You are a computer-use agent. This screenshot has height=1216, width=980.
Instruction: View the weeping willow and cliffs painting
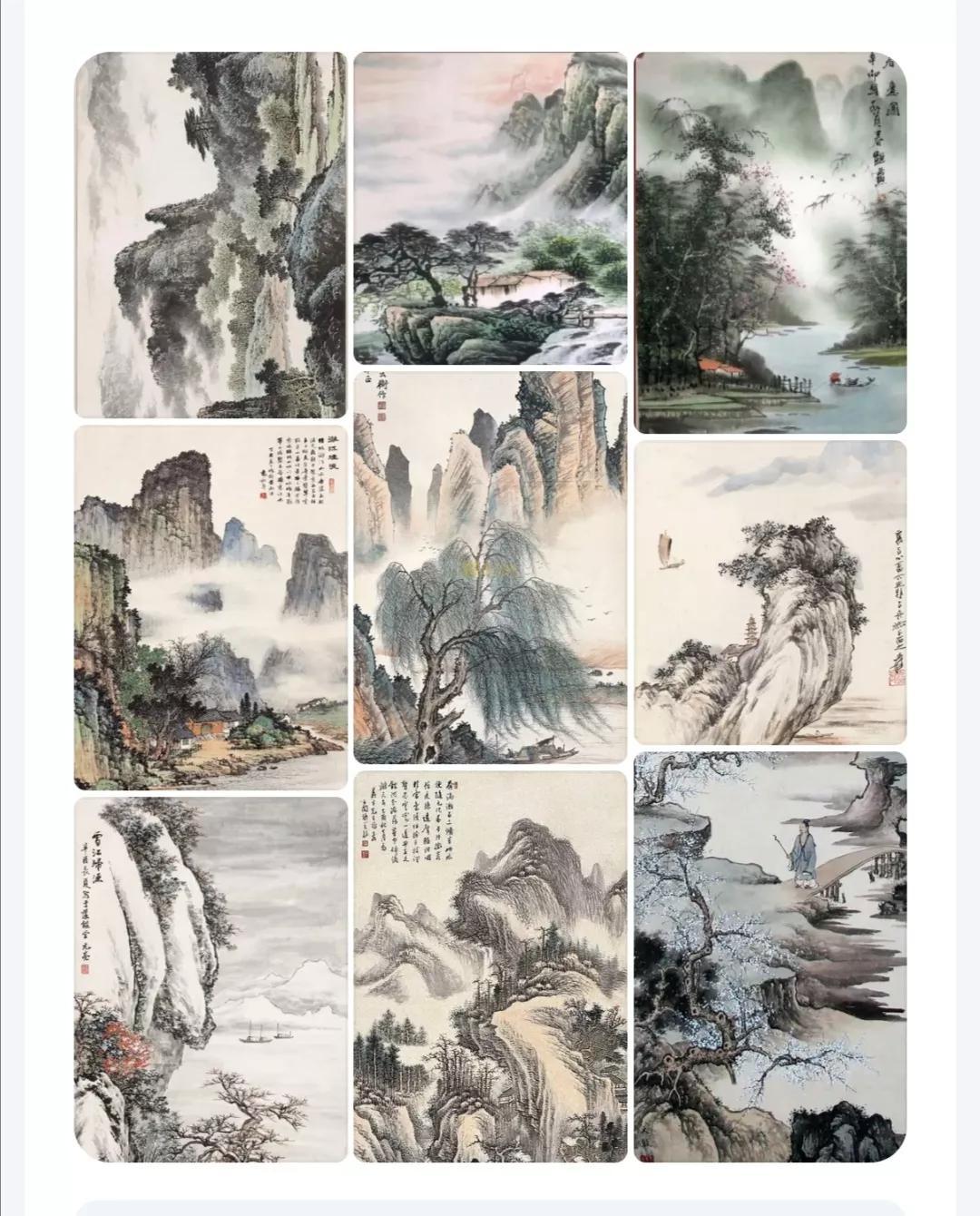point(490,567)
